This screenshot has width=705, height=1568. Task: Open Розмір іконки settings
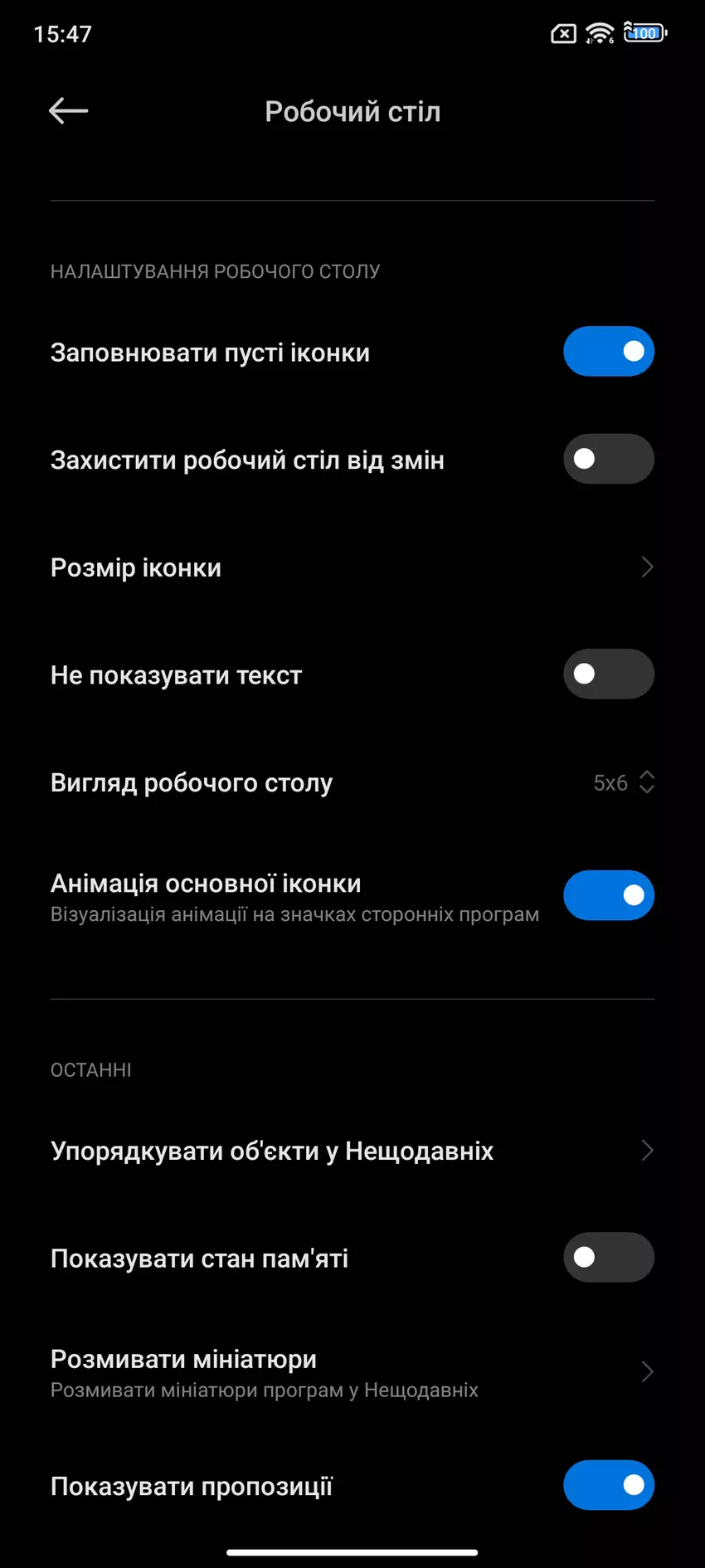(352, 567)
